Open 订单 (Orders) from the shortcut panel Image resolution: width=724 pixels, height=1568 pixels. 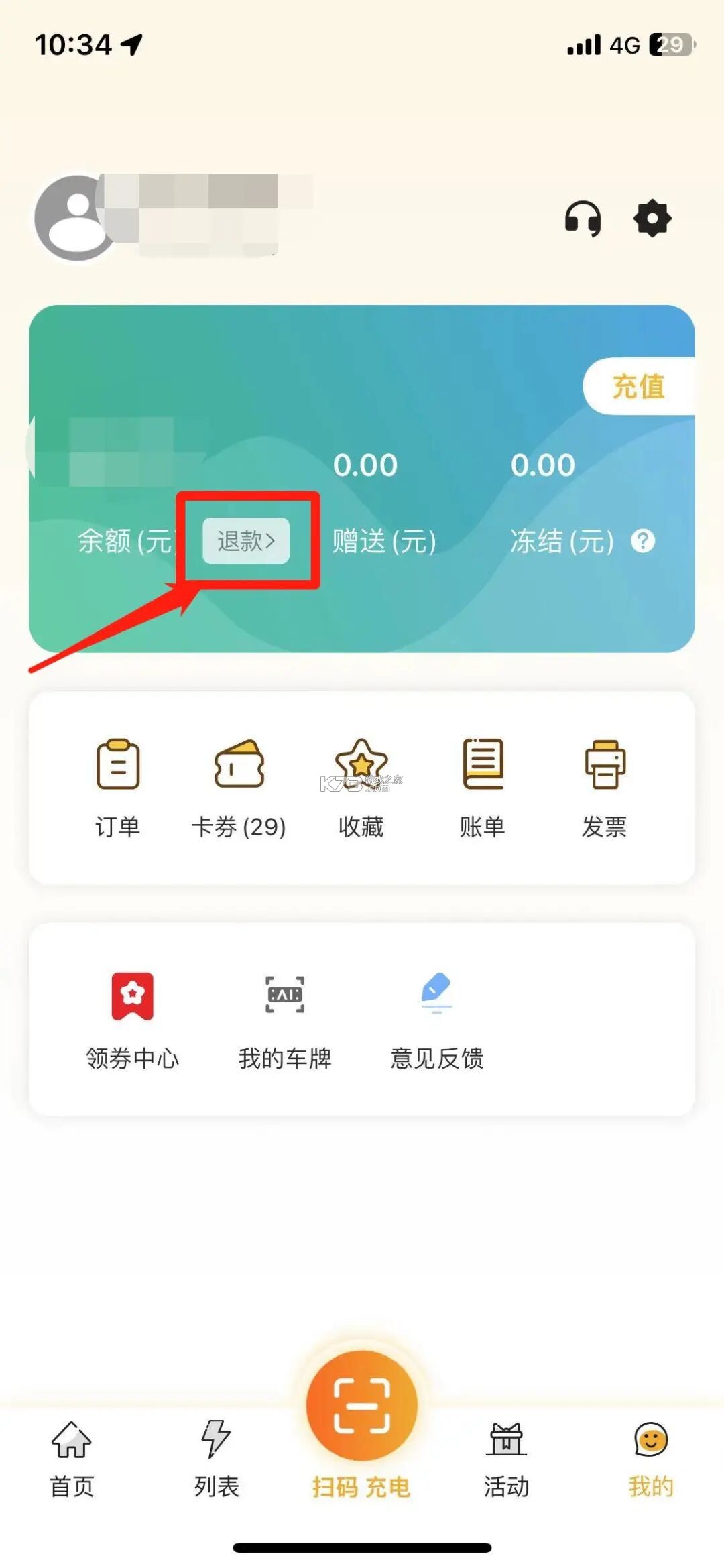pos(119,788)
